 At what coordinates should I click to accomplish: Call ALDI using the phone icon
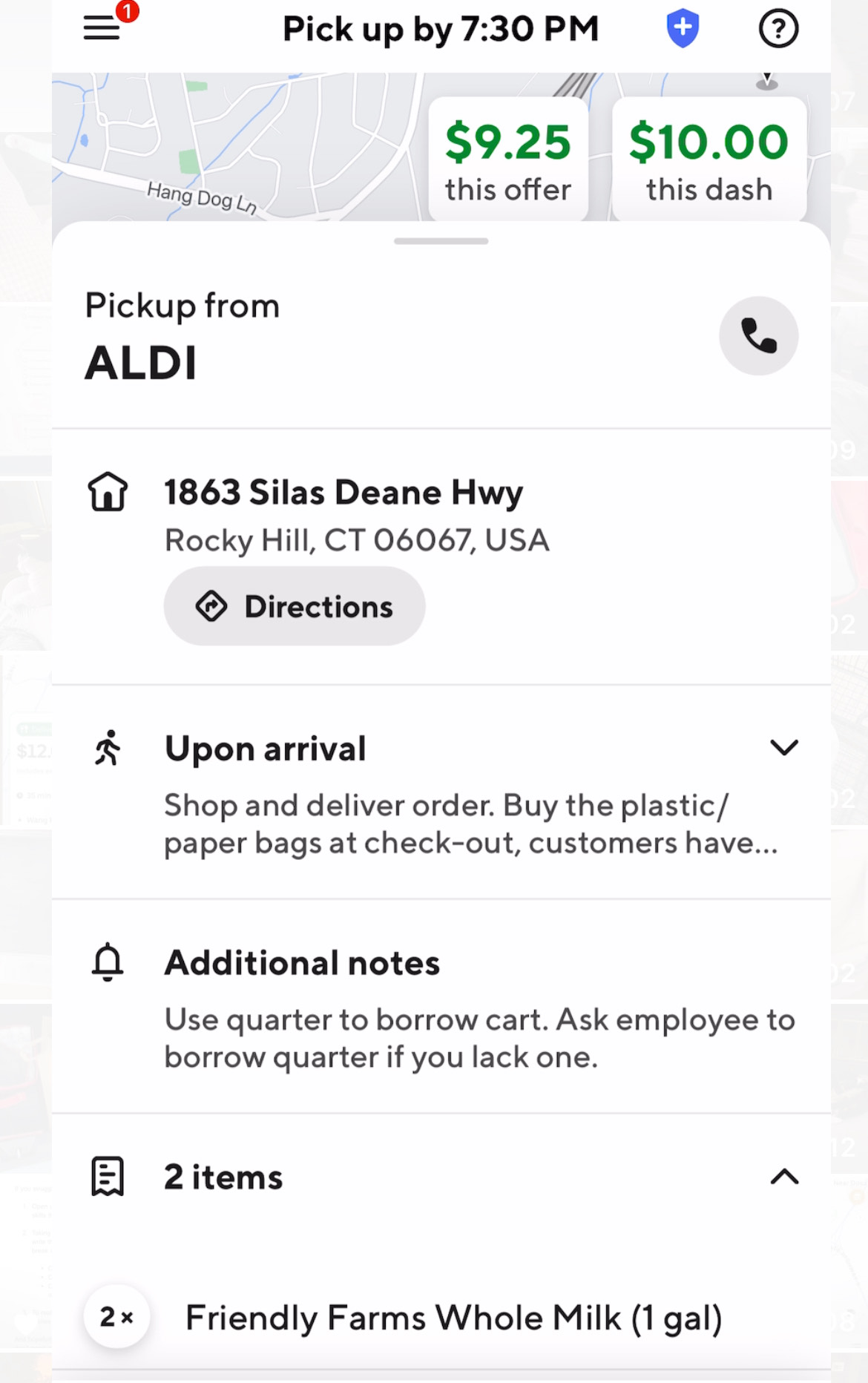point(758,335)
